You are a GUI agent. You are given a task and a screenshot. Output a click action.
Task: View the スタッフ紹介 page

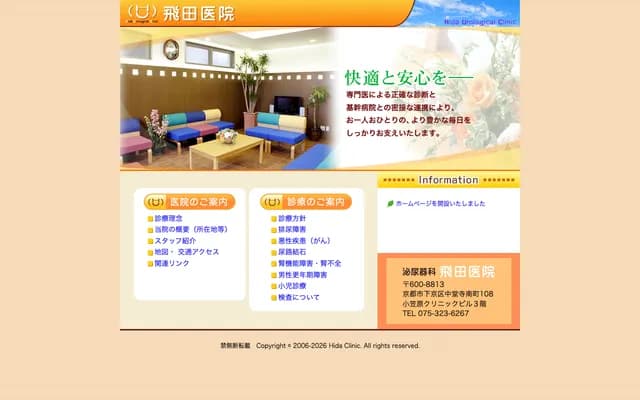point(175,241)
